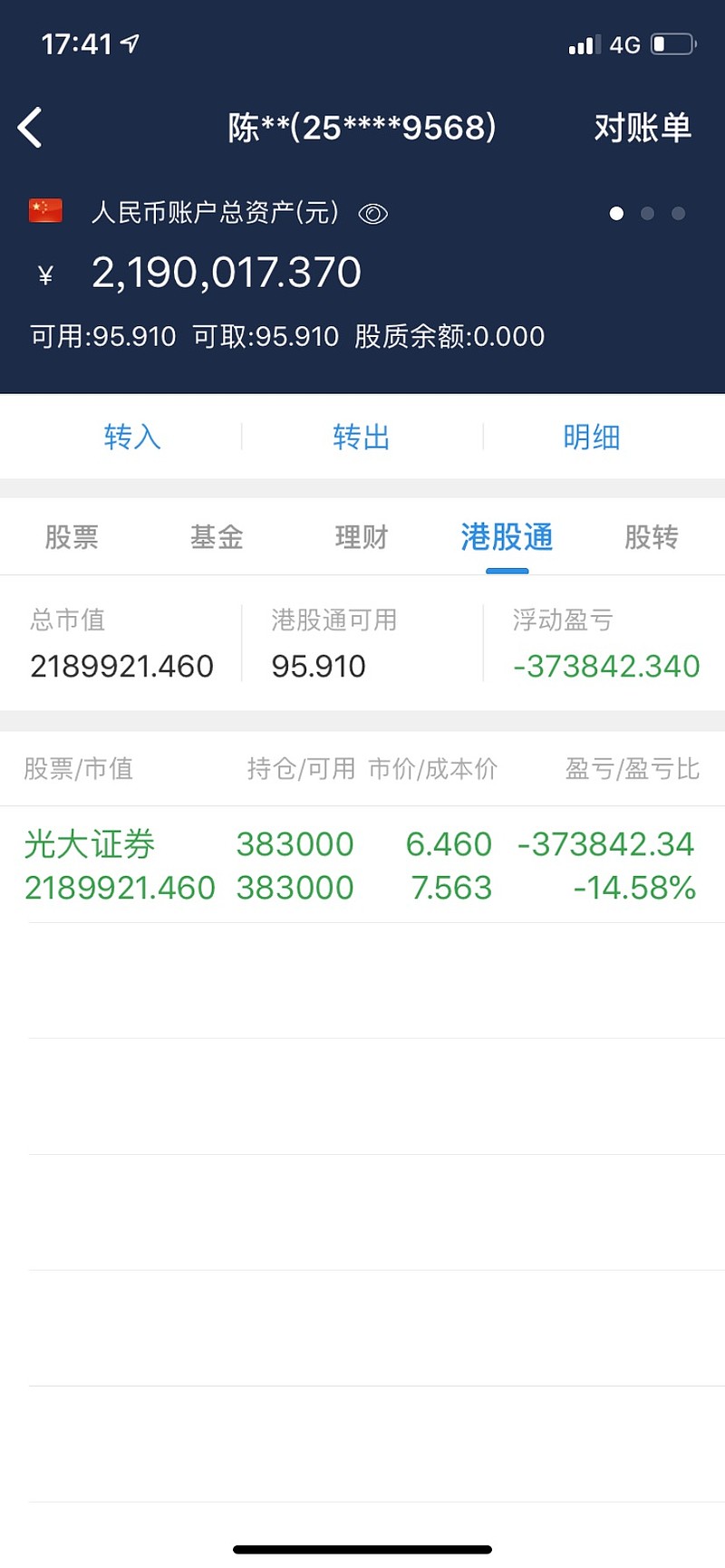
Task: Open 转出 to transfer funds out
Action: tap(361, 437)
